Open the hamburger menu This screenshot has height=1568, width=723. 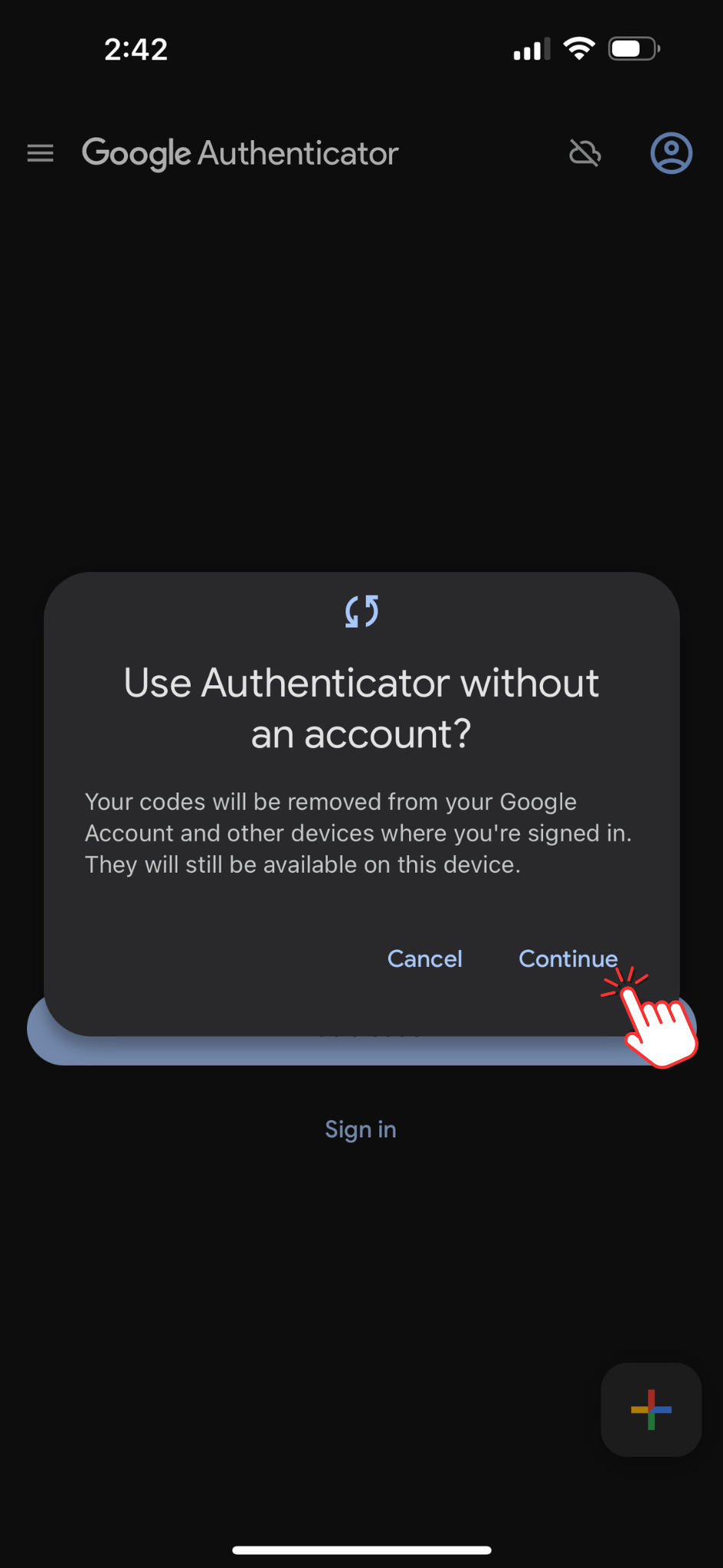41,153
